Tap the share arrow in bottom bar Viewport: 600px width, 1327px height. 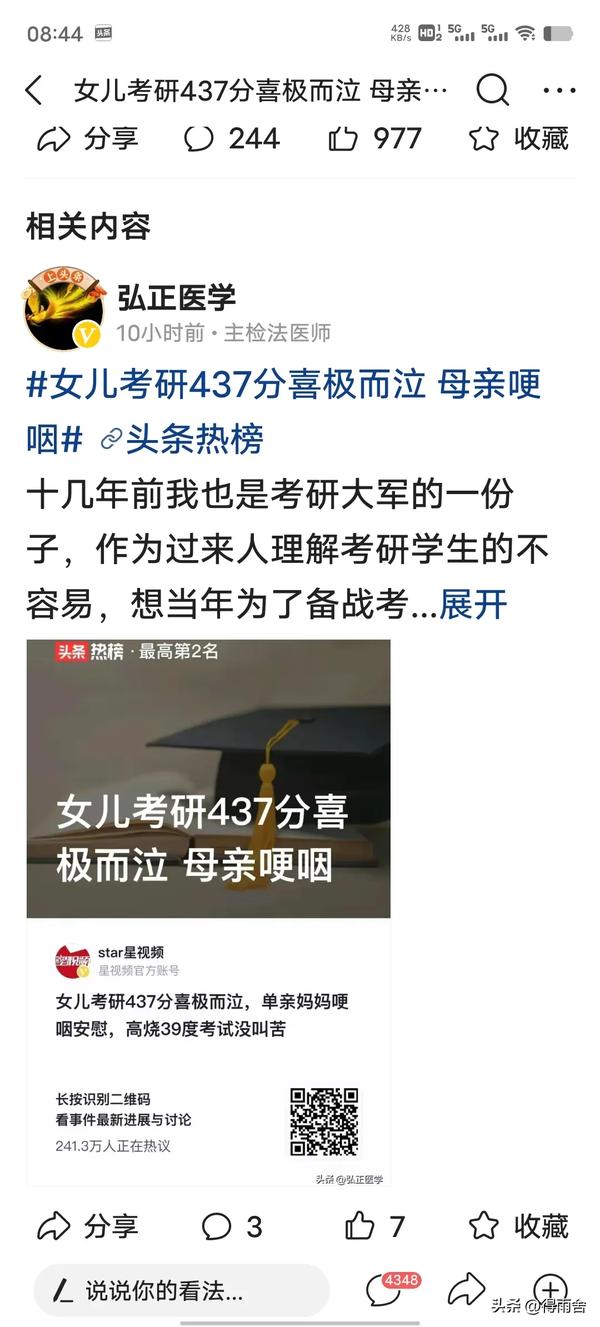(466, 1289)
